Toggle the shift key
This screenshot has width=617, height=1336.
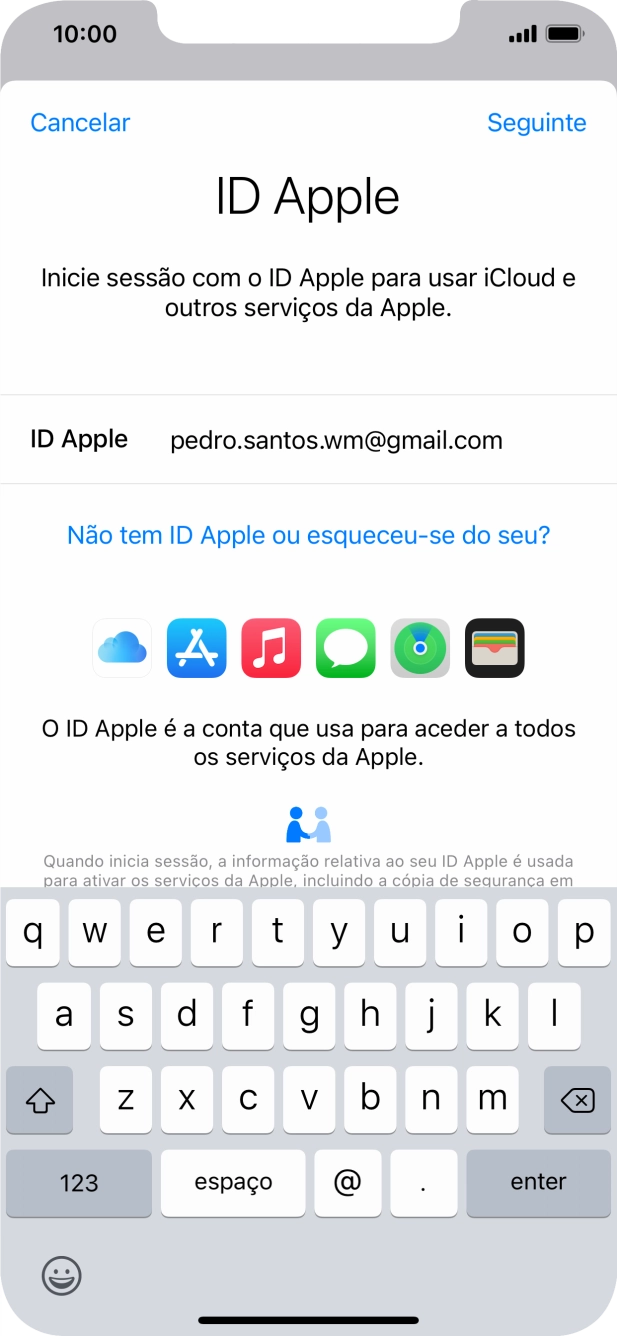pyautogui.click(x=40, y=1100)
